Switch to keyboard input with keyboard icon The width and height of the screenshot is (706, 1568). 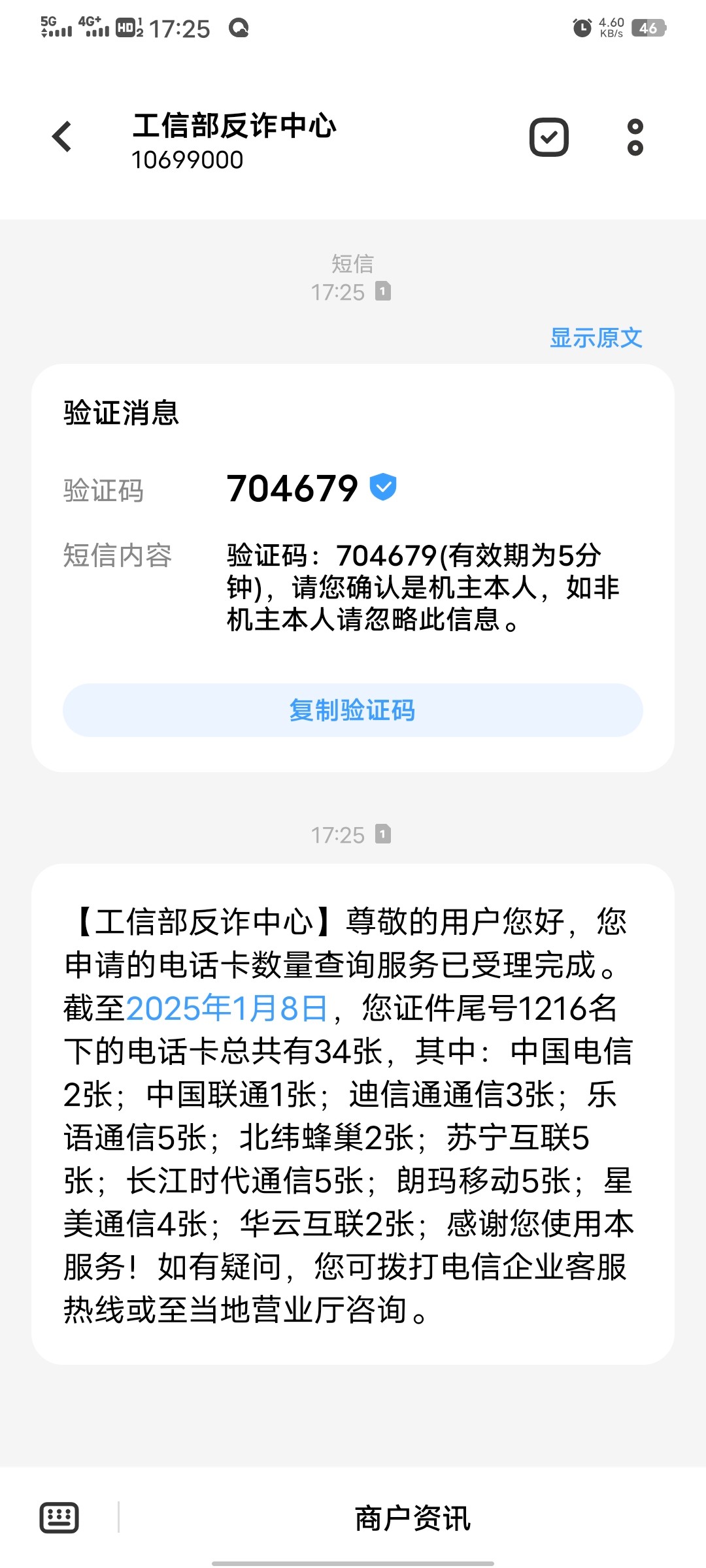coord(59,1517)
